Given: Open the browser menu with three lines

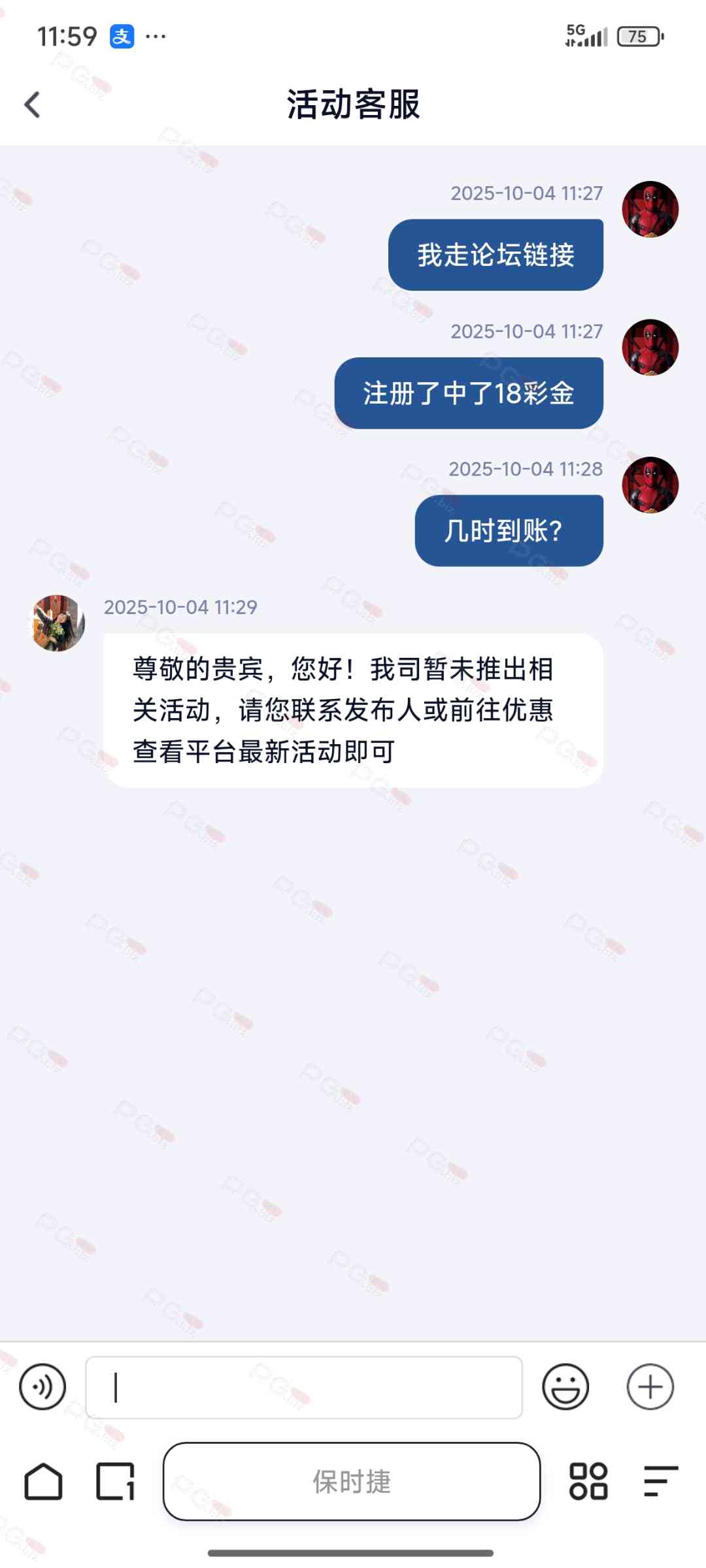Looking at the screenshot, I should point(660,1481).
